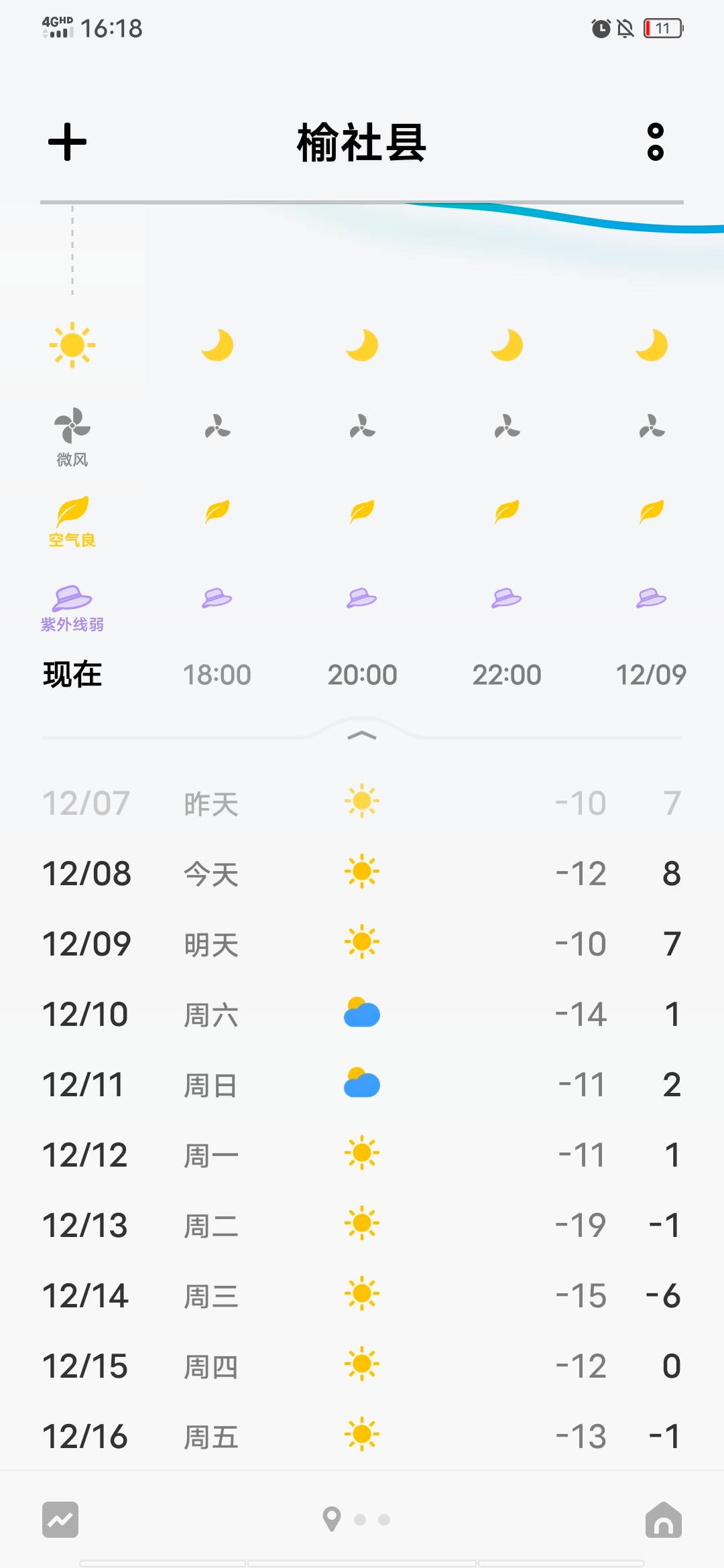Open the 12/16 Friday forecast row
724x1568 pixels.
tap(362, 1436)
